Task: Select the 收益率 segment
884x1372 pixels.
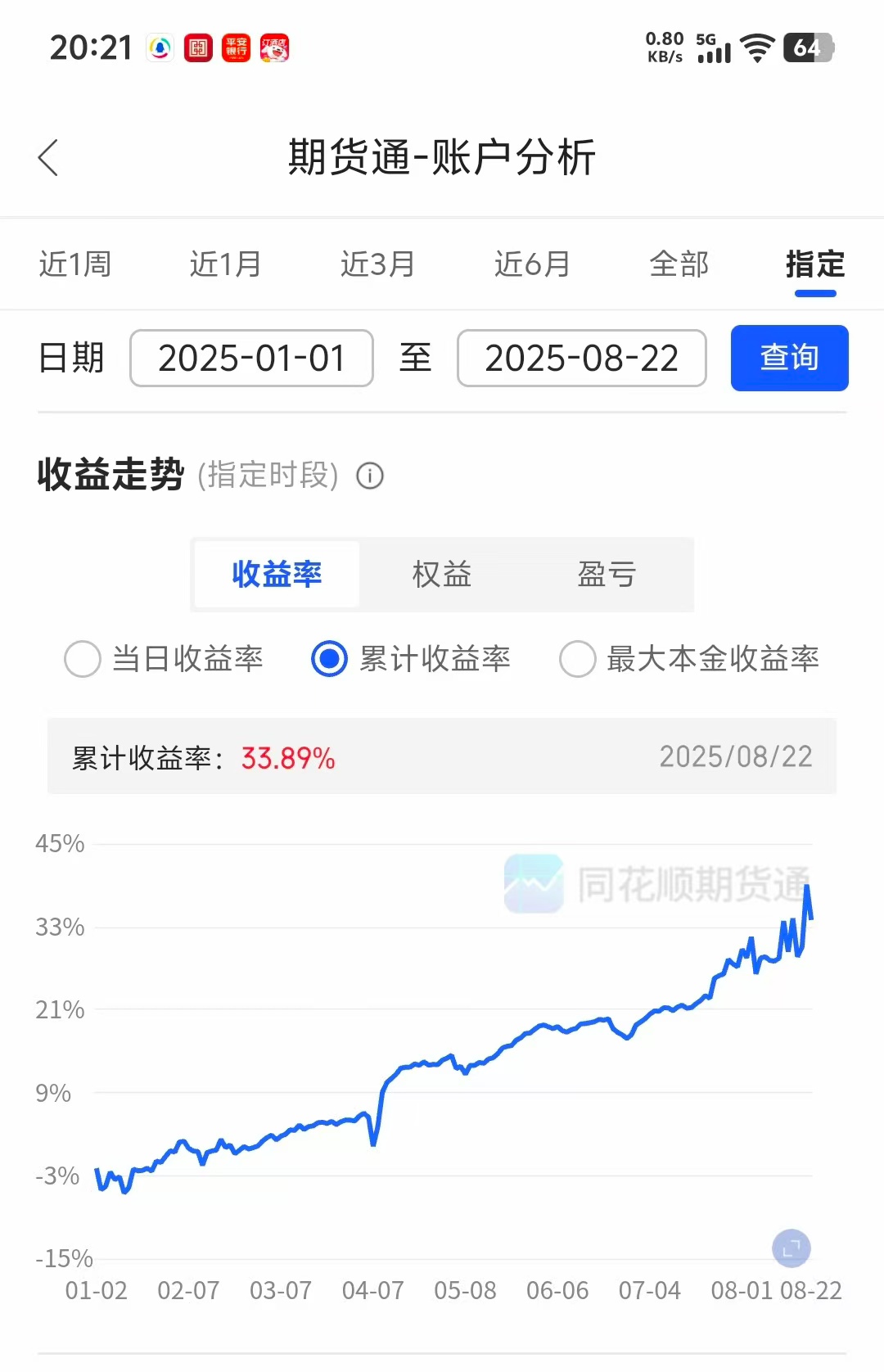Action: 277,575
